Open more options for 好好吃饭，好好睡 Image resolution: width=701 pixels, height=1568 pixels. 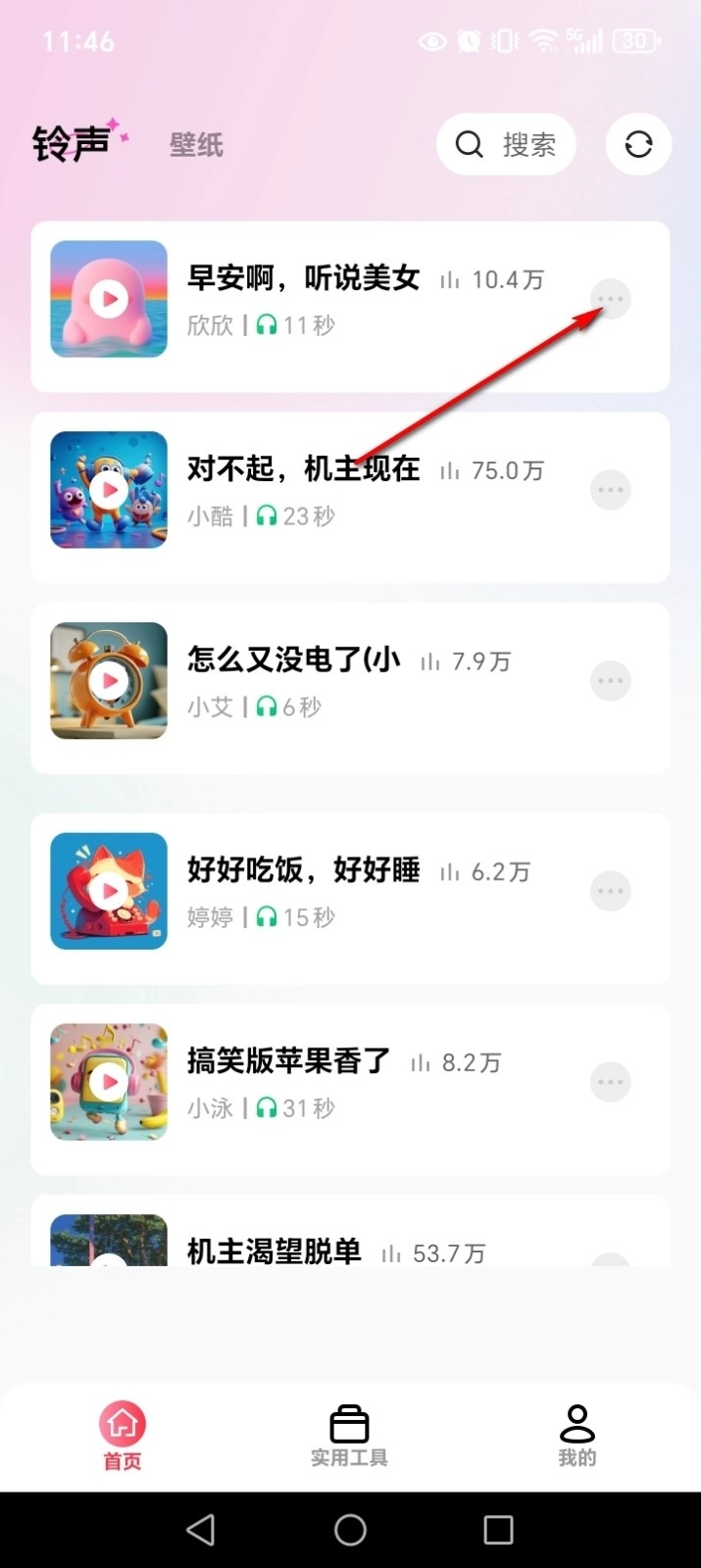[610, 891]
